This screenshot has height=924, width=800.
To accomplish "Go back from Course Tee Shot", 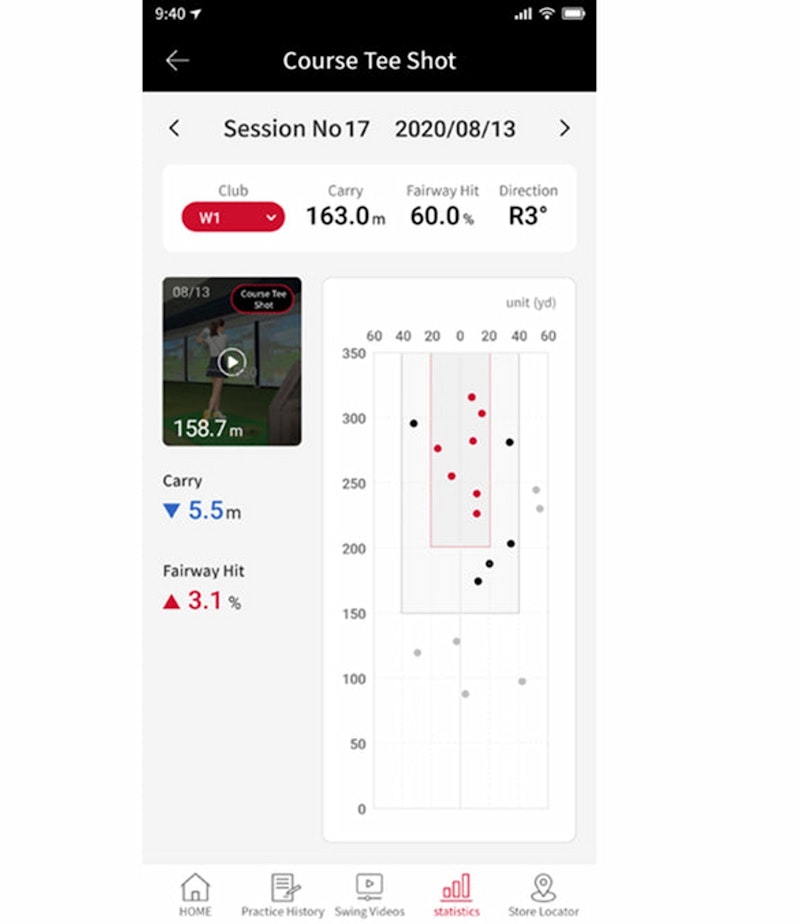I will click(x=177, y=61).
